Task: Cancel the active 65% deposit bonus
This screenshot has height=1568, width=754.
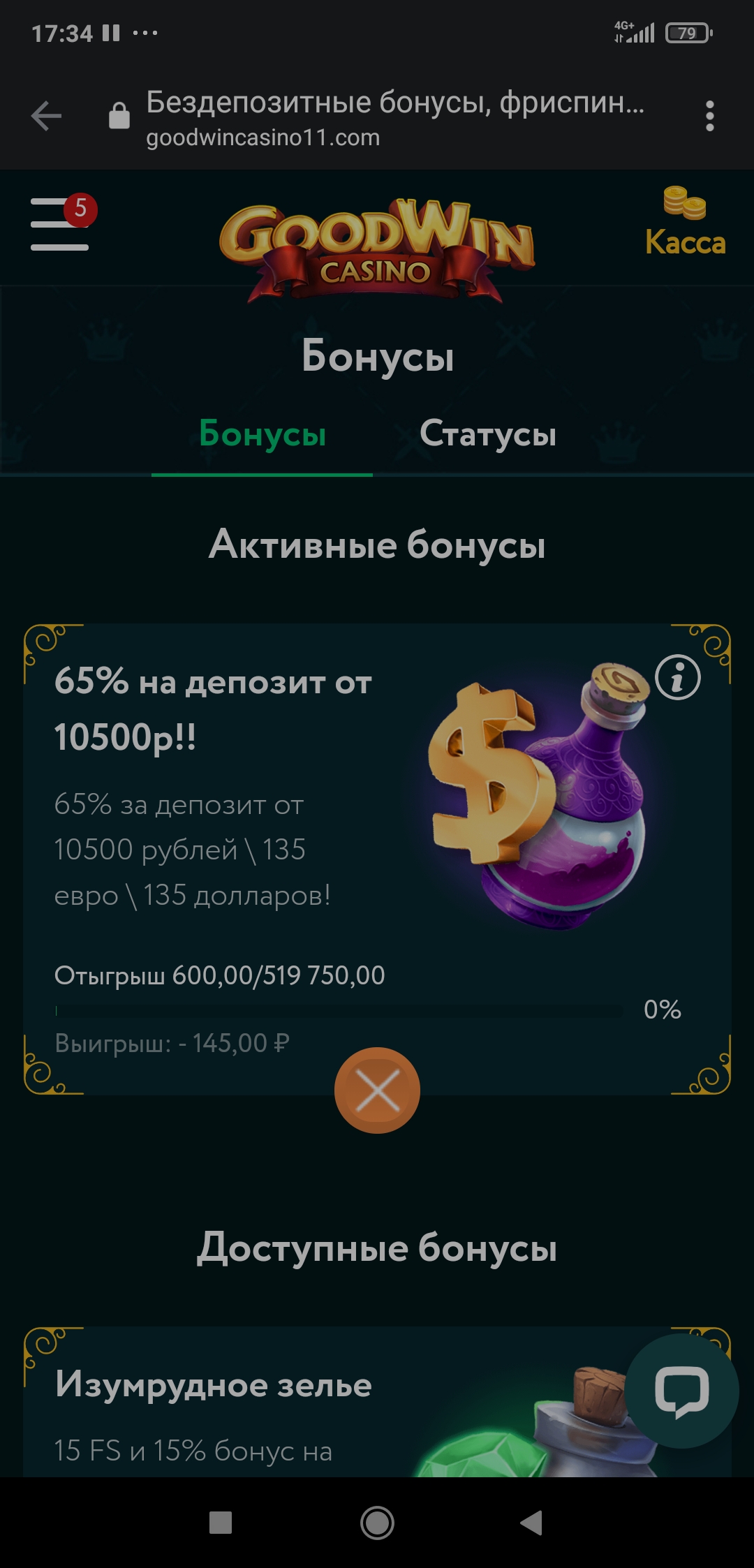Action: click(377, 1090)
